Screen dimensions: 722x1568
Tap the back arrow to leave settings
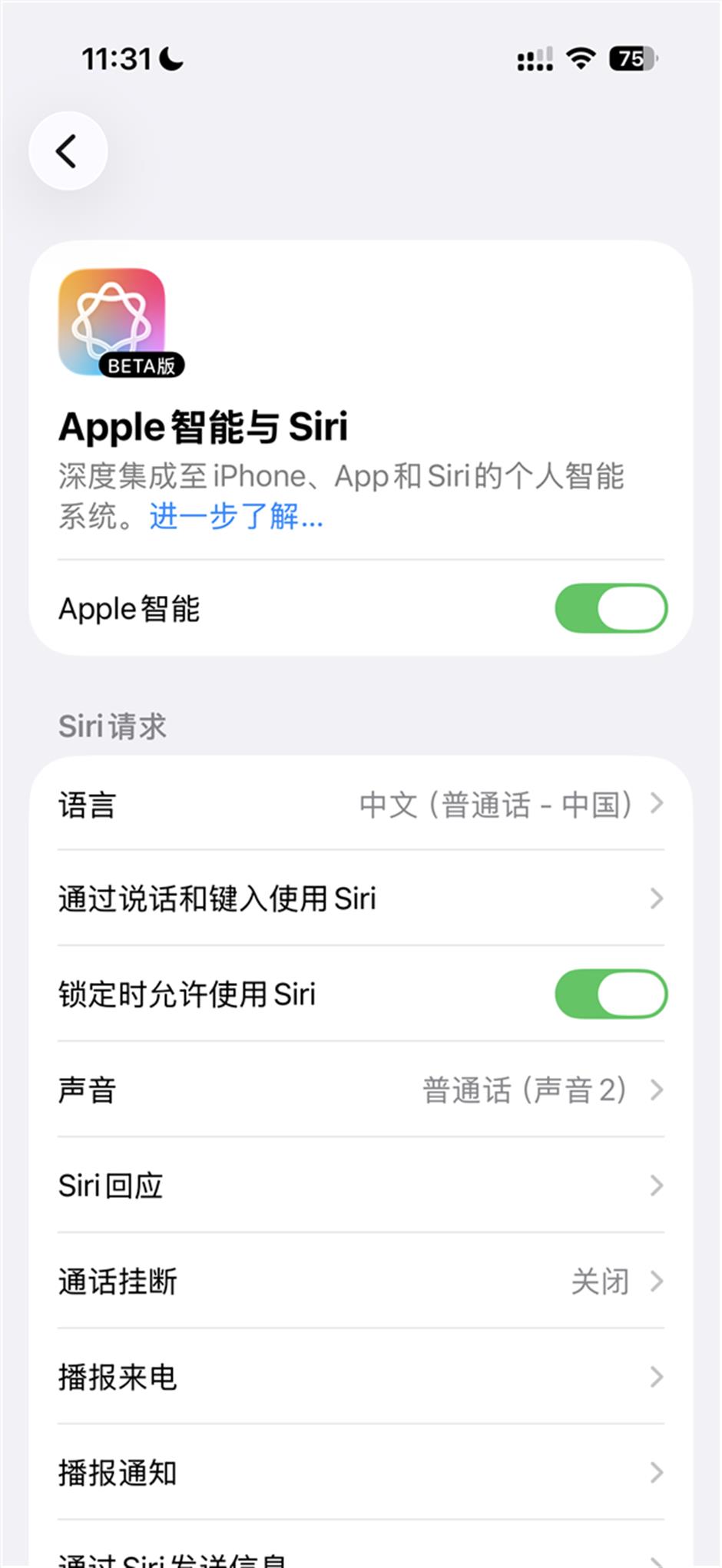click(x=68, y=151)
